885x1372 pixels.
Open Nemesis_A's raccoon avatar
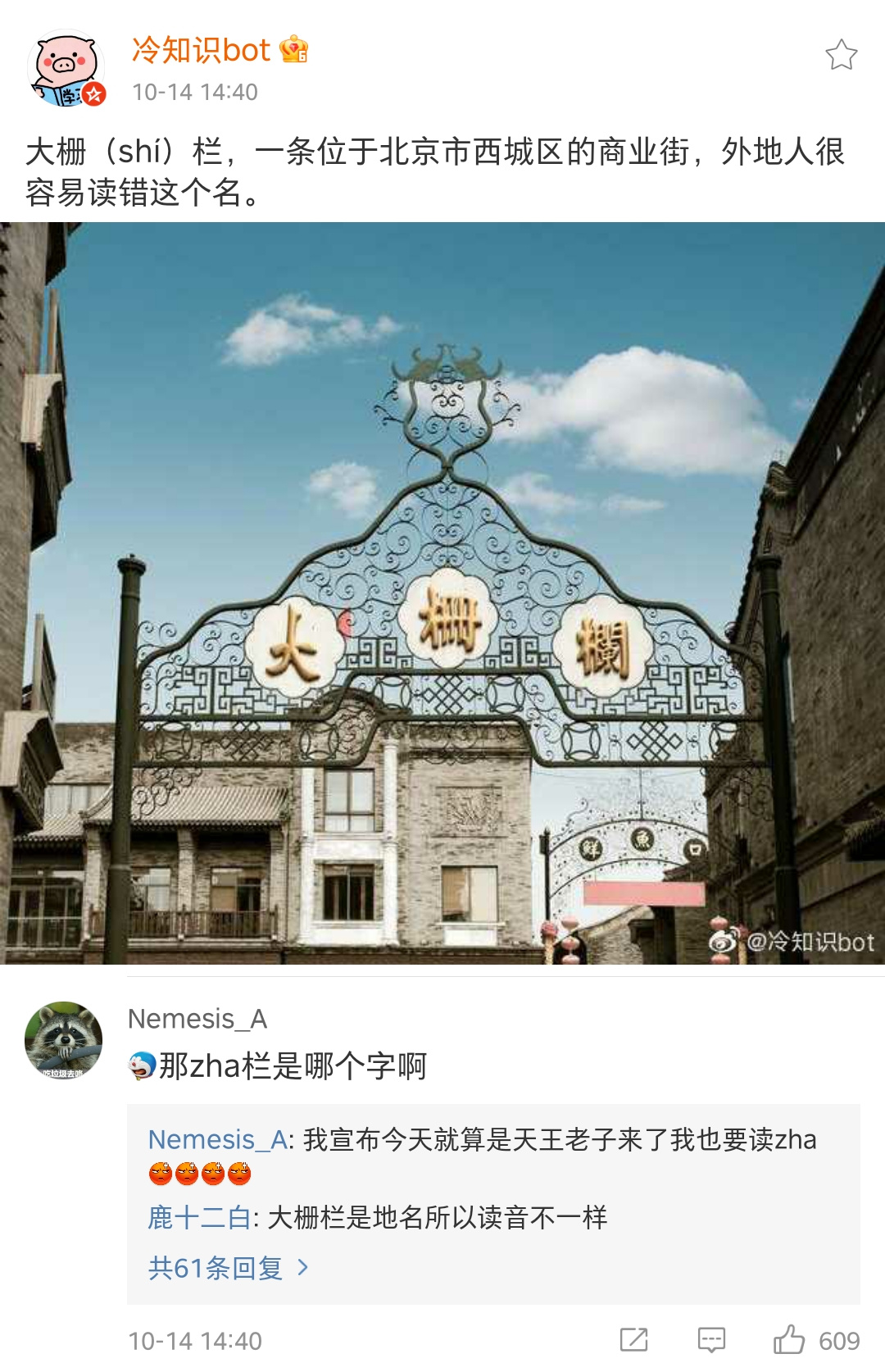(x=64, y=1040)
